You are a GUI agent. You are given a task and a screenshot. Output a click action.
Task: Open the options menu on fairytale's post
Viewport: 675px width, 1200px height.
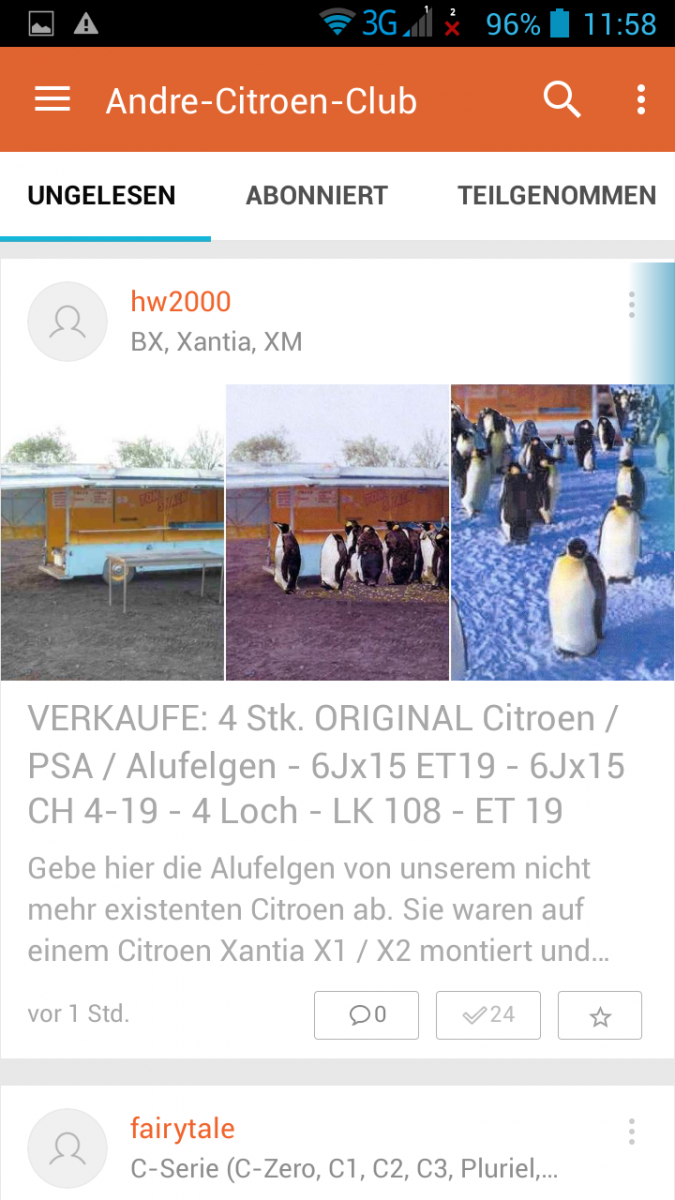tap(631, 1132)
